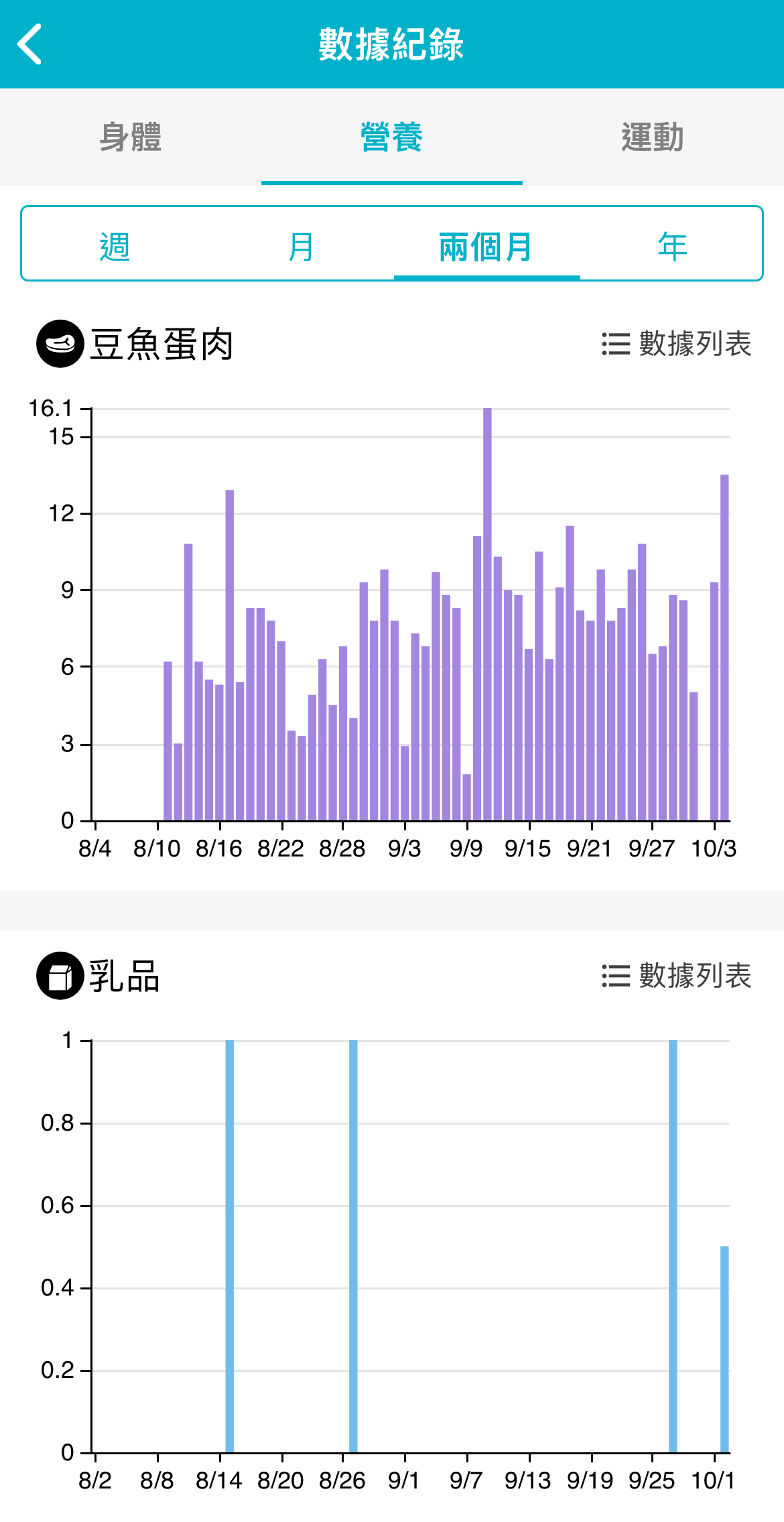Viewport: 784px width, 1522px height.
Task: Open 數據列表 for 豆魚蛋肉
Action: pos(677,344)
